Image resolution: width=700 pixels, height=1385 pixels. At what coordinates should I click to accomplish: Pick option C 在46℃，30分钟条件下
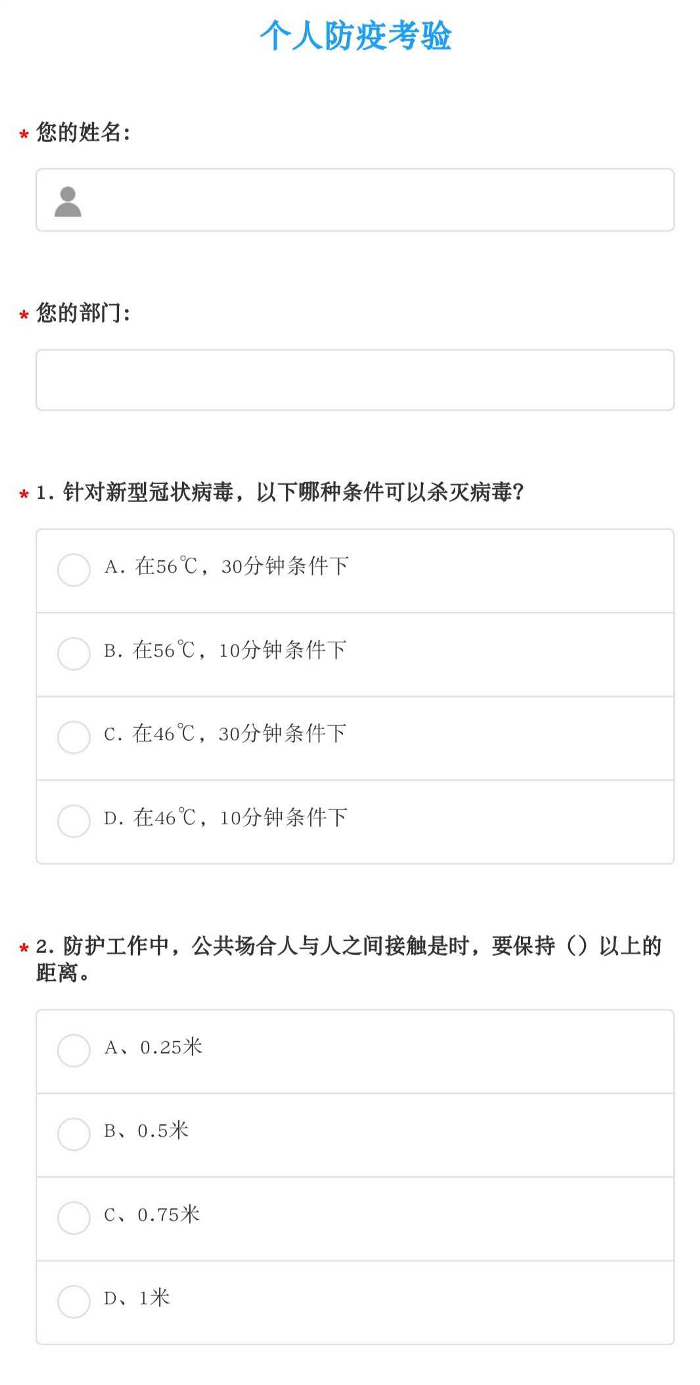355,738
